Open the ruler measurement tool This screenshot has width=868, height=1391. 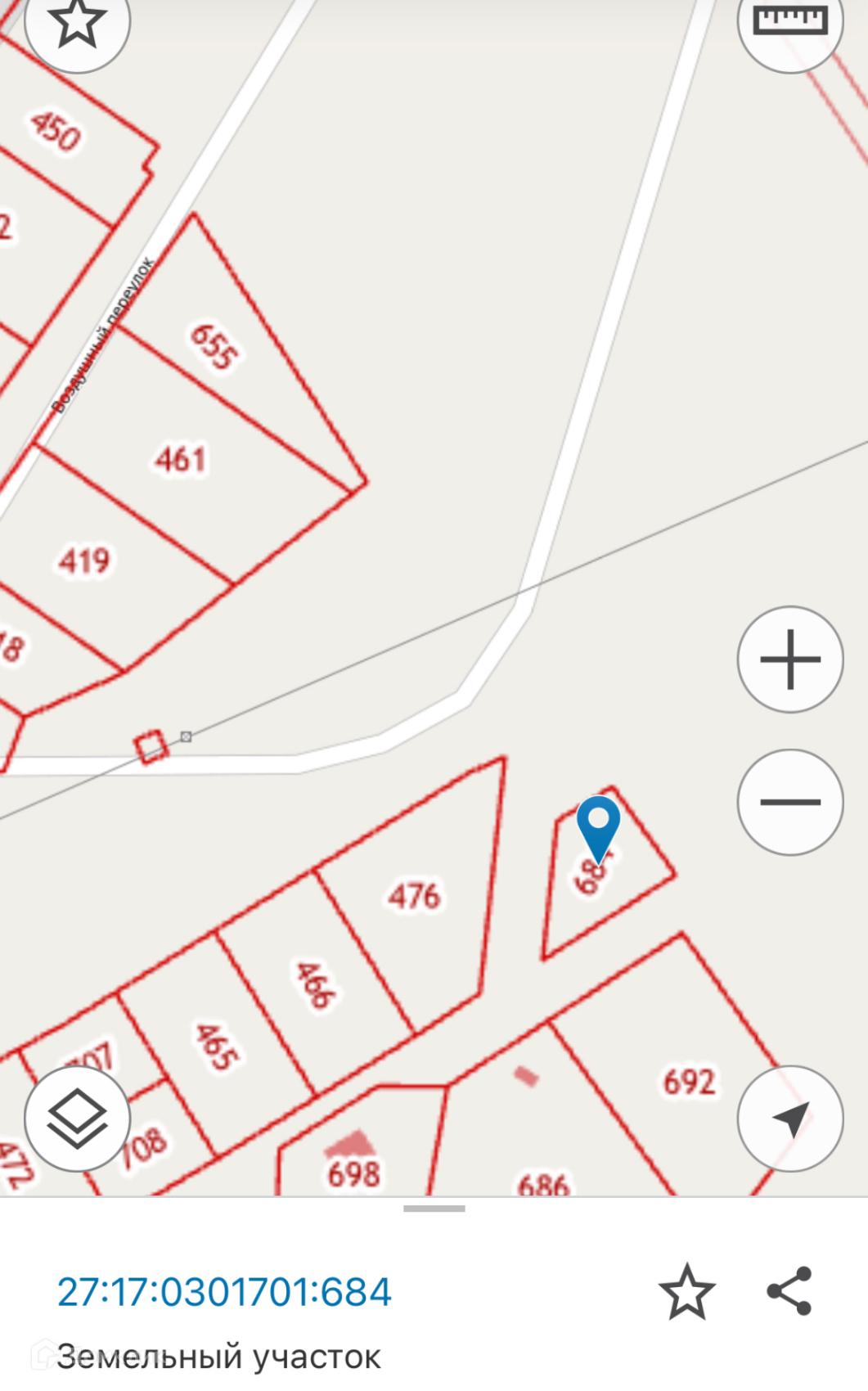[x=790, y=23]
